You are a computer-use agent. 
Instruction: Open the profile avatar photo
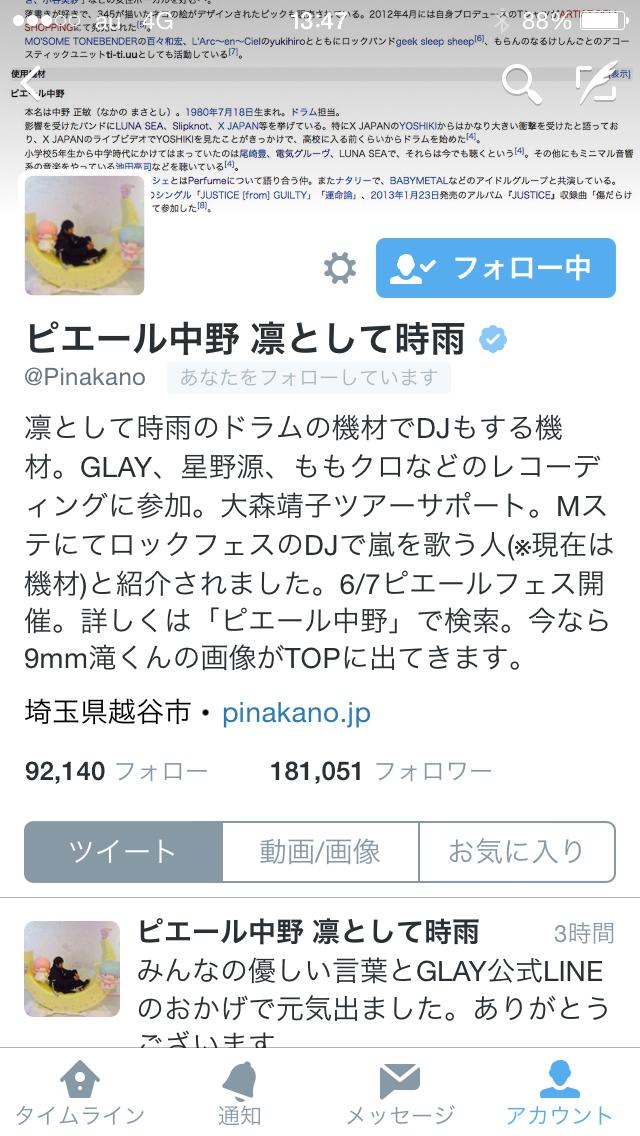(x=85, y=236)
